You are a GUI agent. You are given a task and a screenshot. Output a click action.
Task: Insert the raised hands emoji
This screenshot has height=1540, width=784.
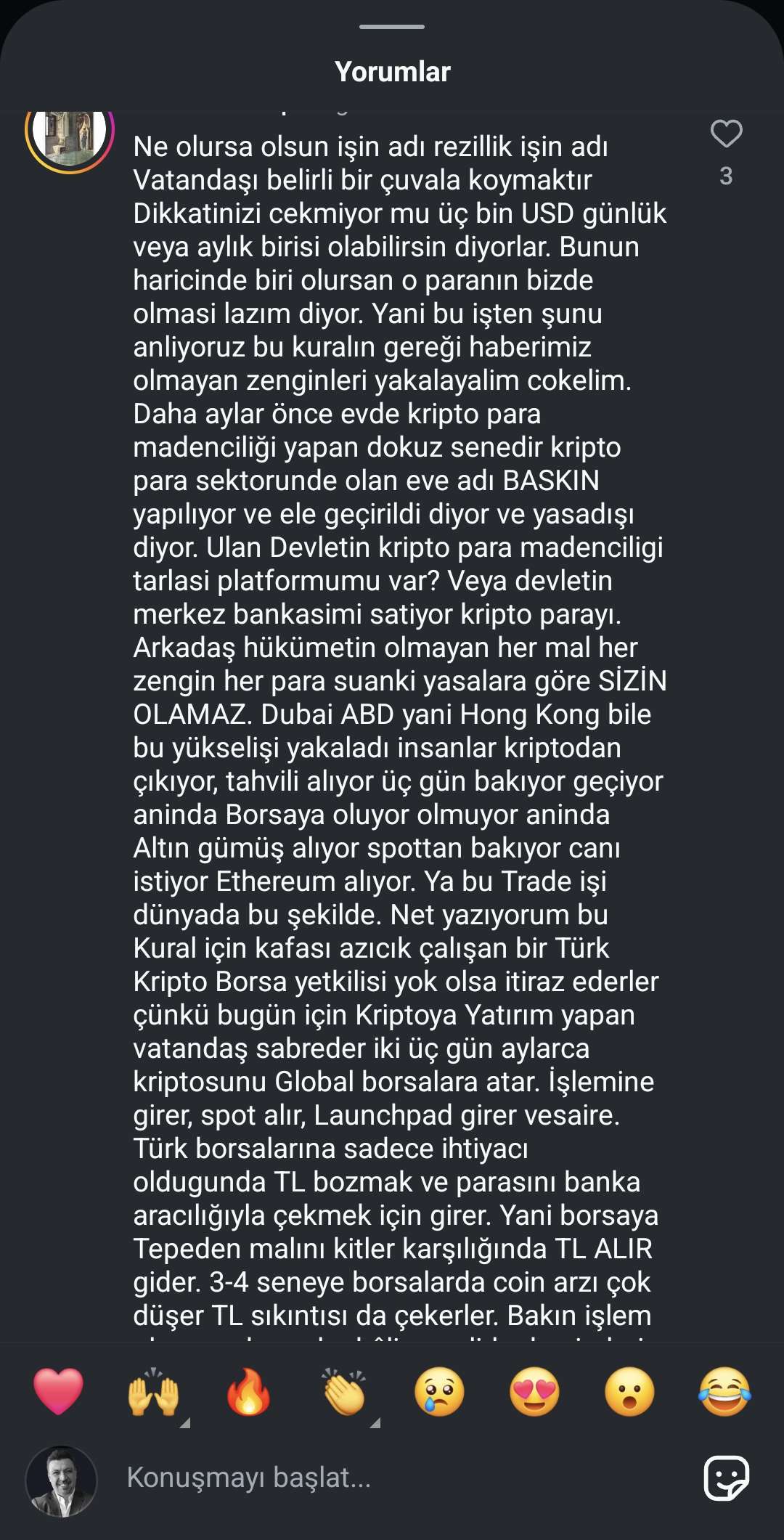pos(153,1391)
